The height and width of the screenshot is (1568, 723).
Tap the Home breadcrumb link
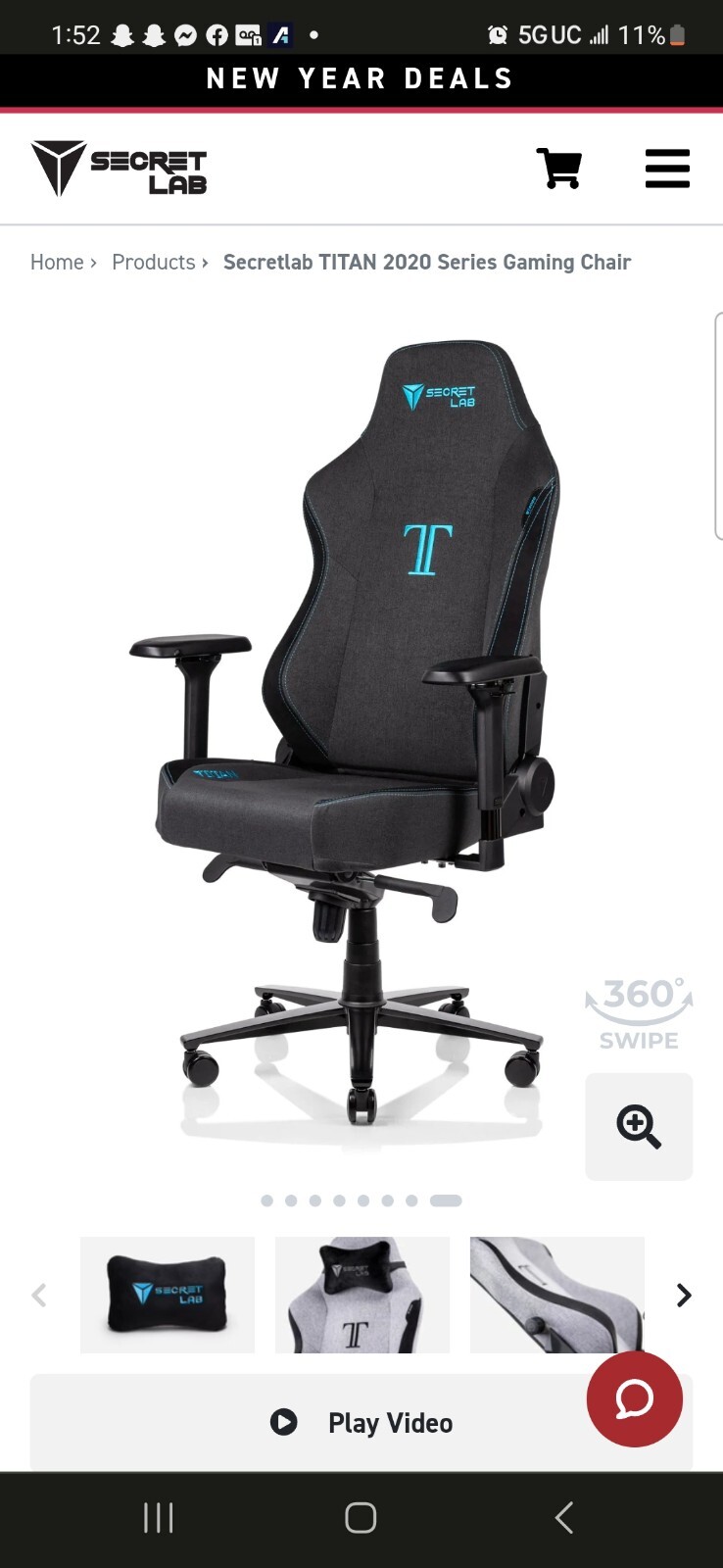(57, 263)
